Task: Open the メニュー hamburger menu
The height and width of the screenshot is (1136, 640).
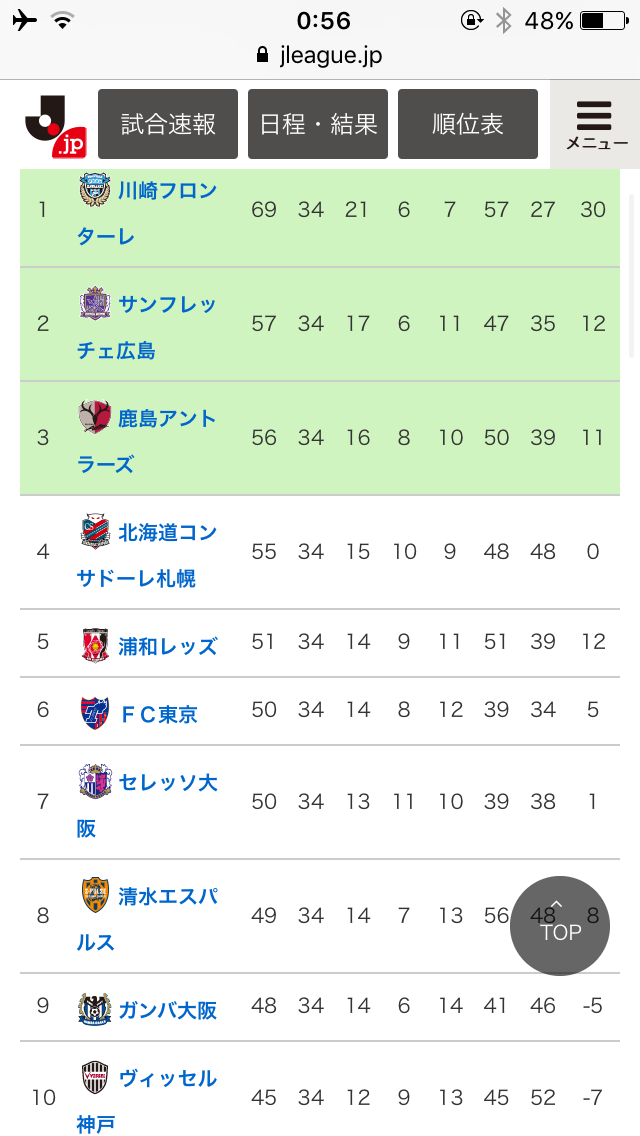Action: pos(595,125)
